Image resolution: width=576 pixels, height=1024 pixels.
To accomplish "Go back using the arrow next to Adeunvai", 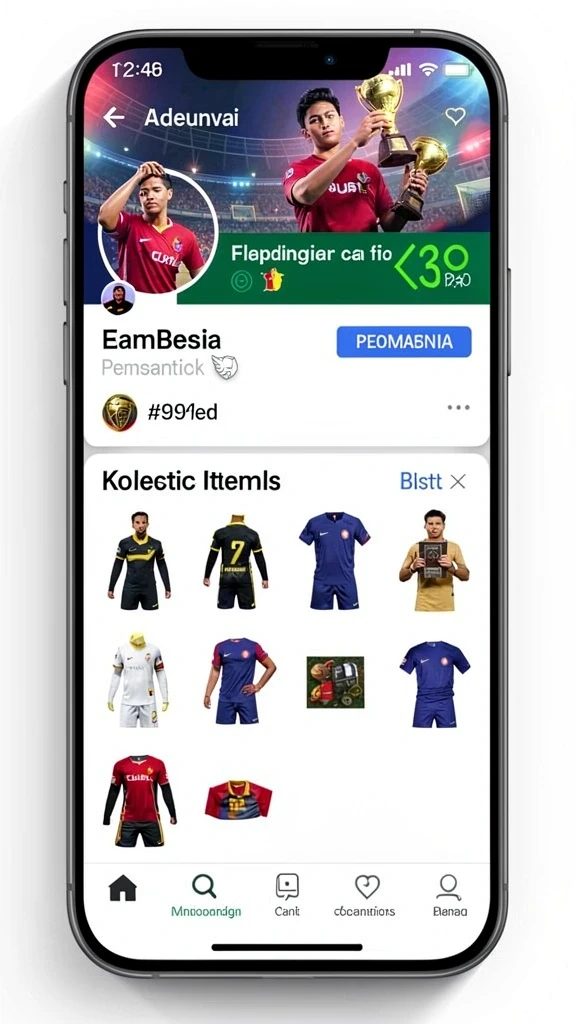I will [114, 118].
